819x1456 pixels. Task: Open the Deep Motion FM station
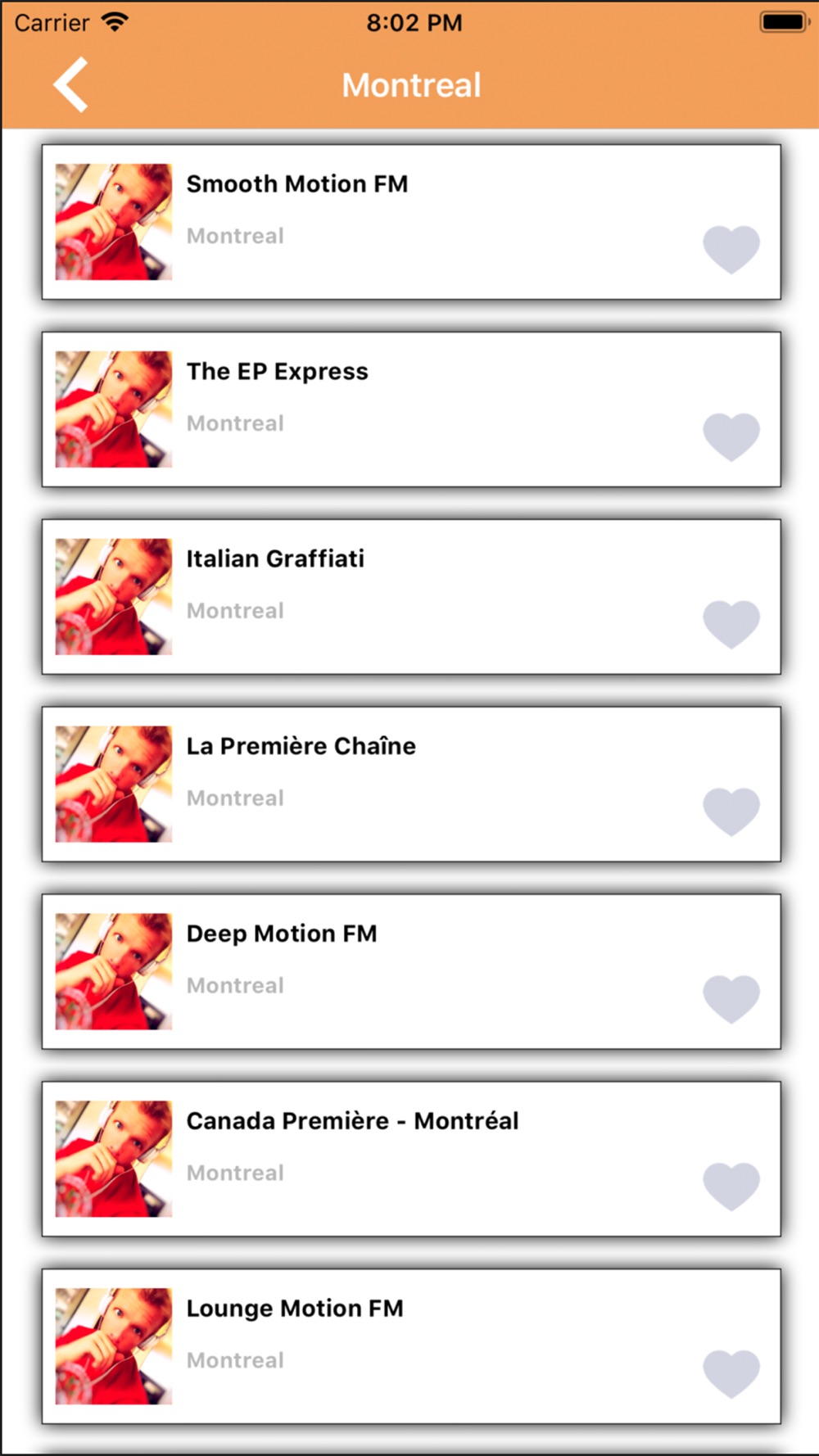tap(411, 972)
